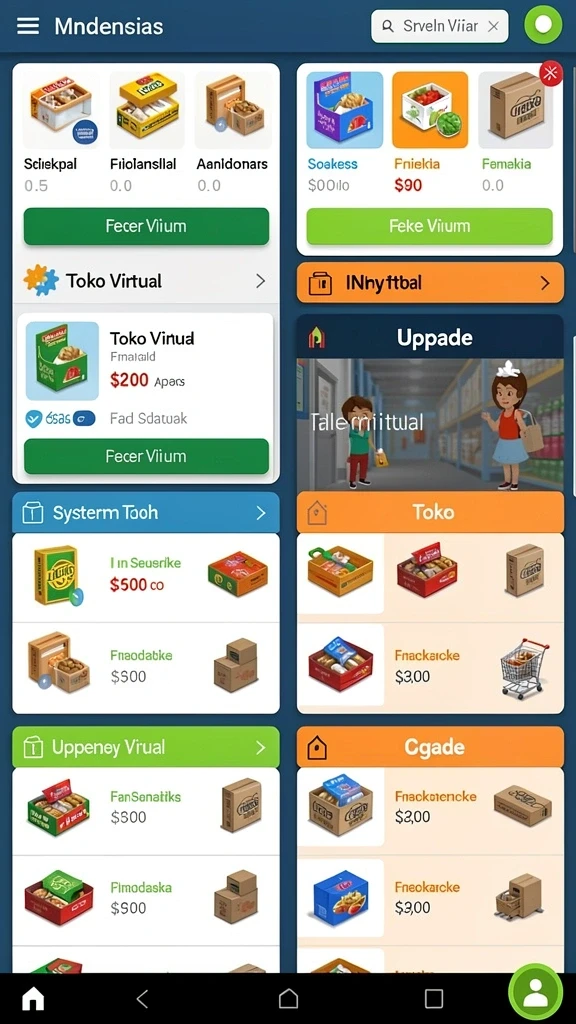Open the Uppeney Virual section
The image size is (576, 1024).
tap(146, 747)
